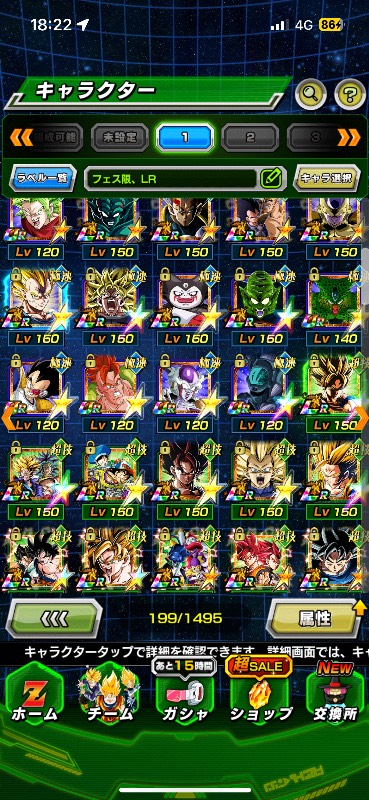The height and width of the screenshot is (800, 369).
Task: Go to the ホーム tab
Action: point(35,695)
